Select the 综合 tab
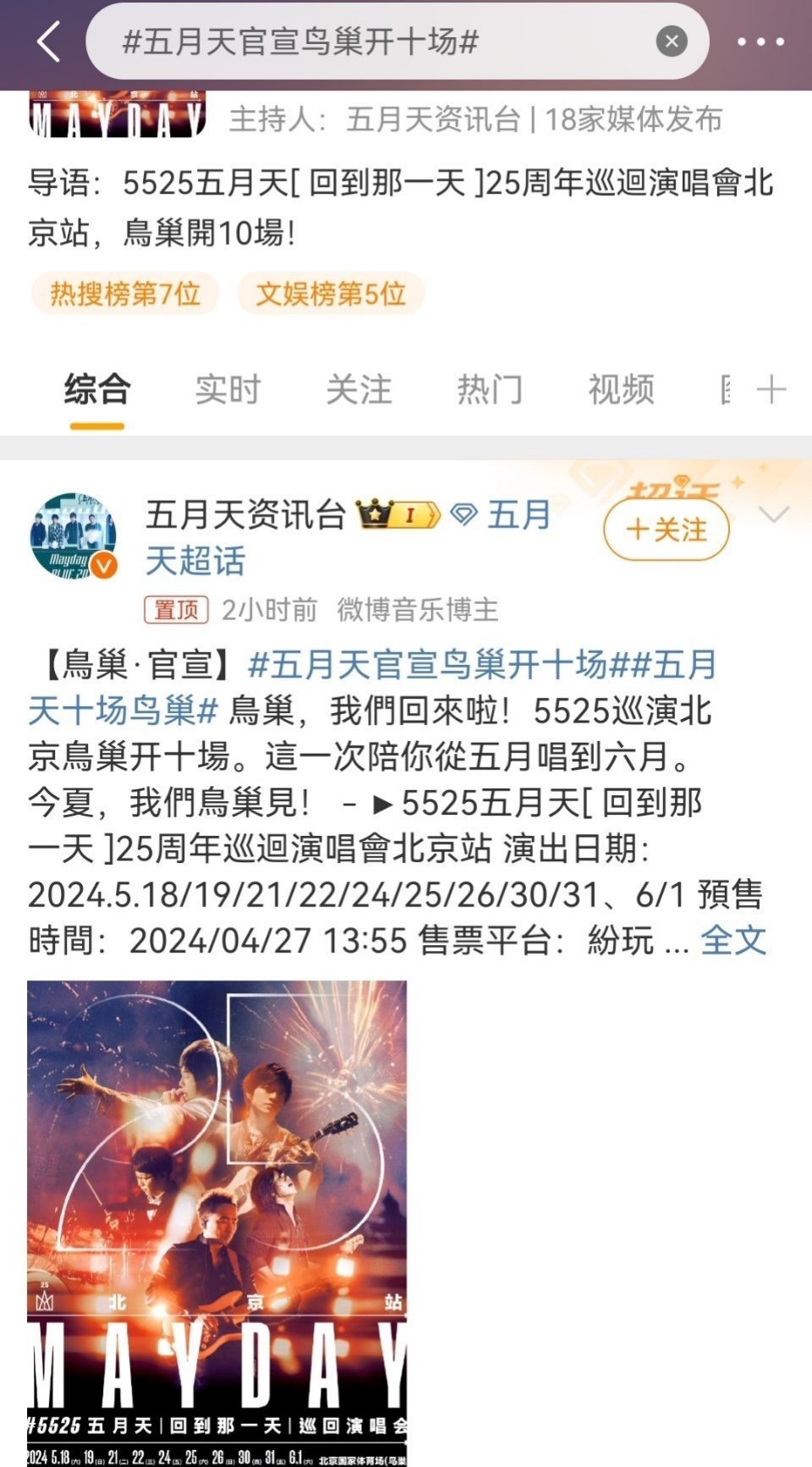 [96, 390]
